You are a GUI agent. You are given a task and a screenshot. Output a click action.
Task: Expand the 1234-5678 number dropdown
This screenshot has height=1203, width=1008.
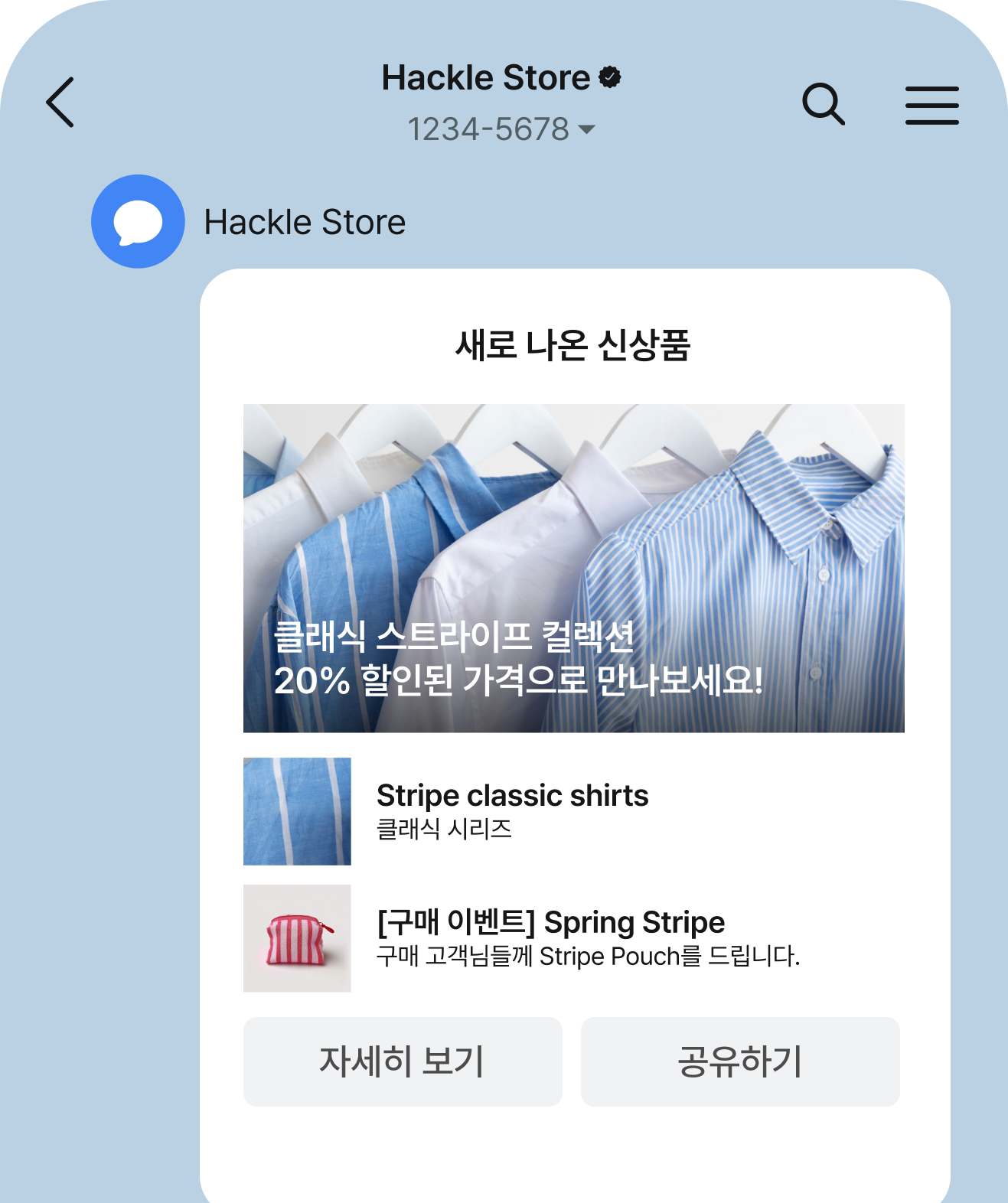click(586, 129)
